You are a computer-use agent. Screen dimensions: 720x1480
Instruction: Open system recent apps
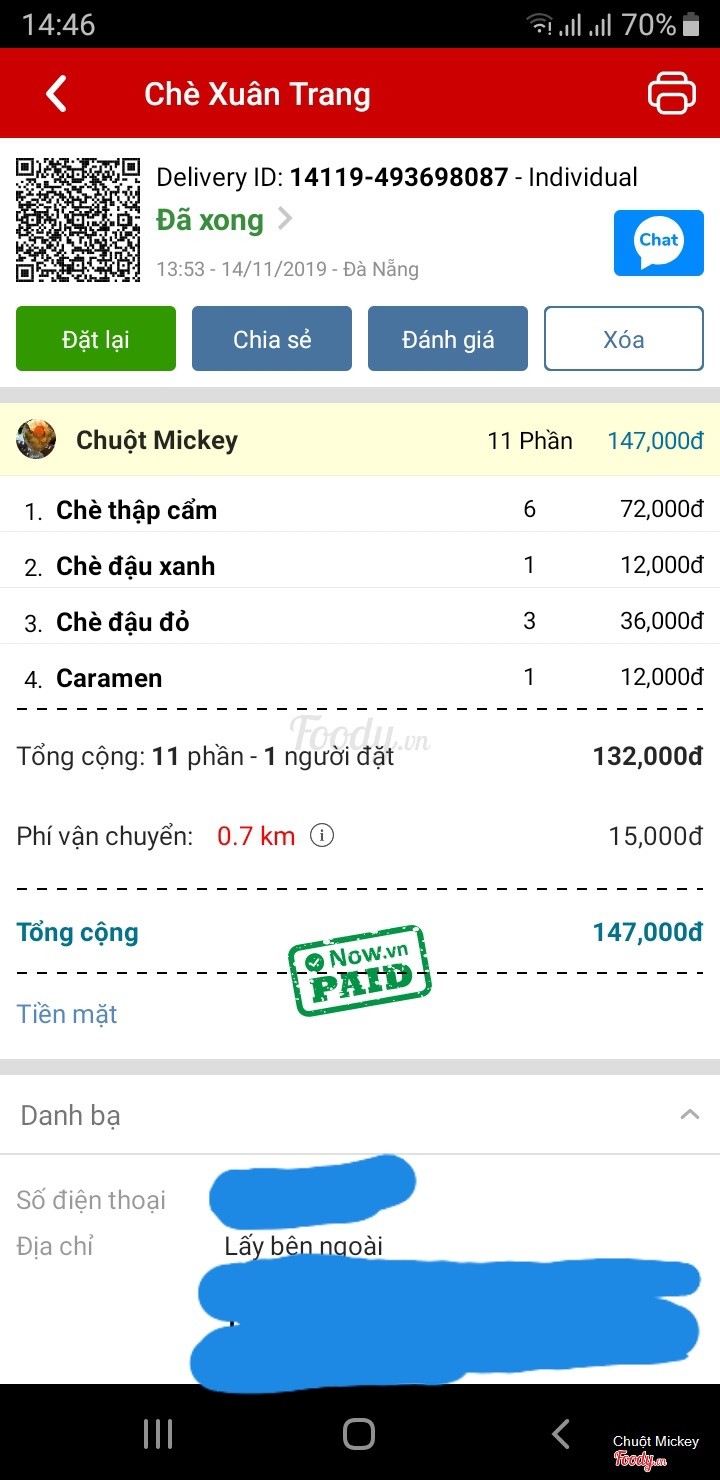click(x=158, y=1433)
